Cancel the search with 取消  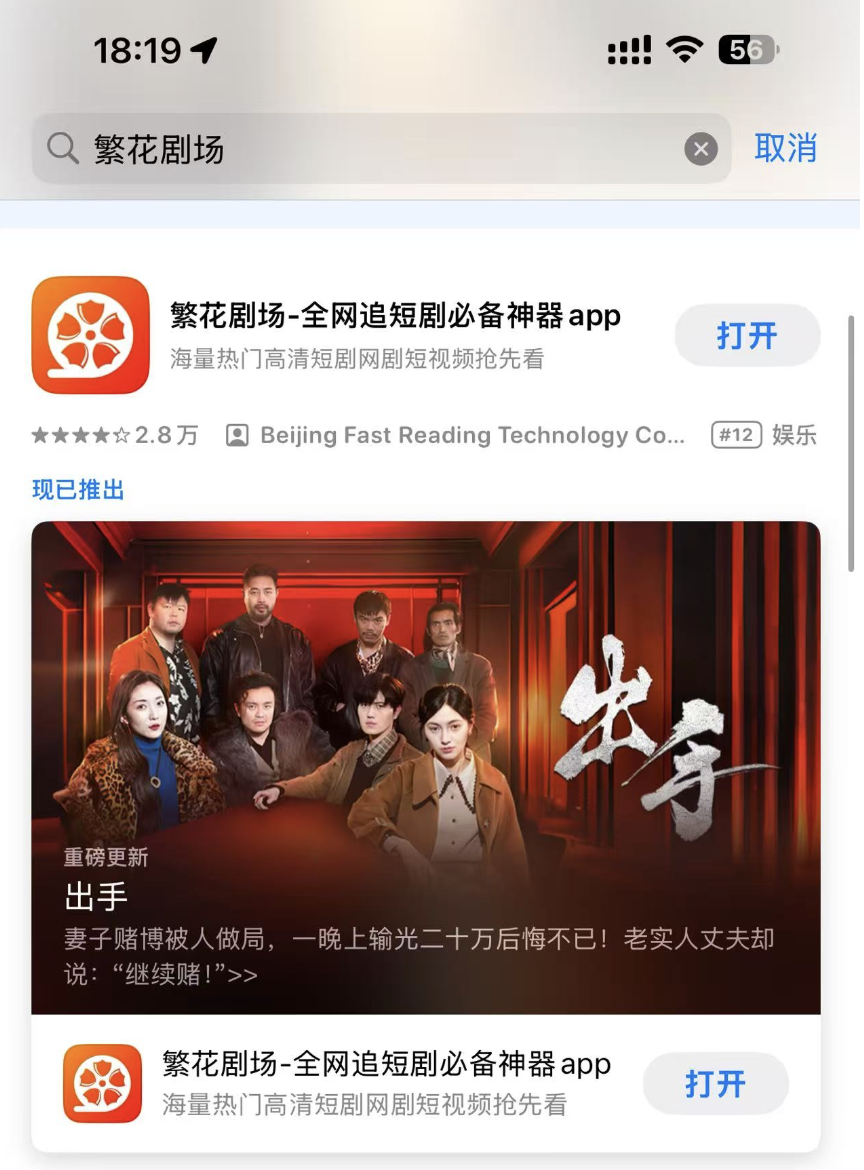785,148
